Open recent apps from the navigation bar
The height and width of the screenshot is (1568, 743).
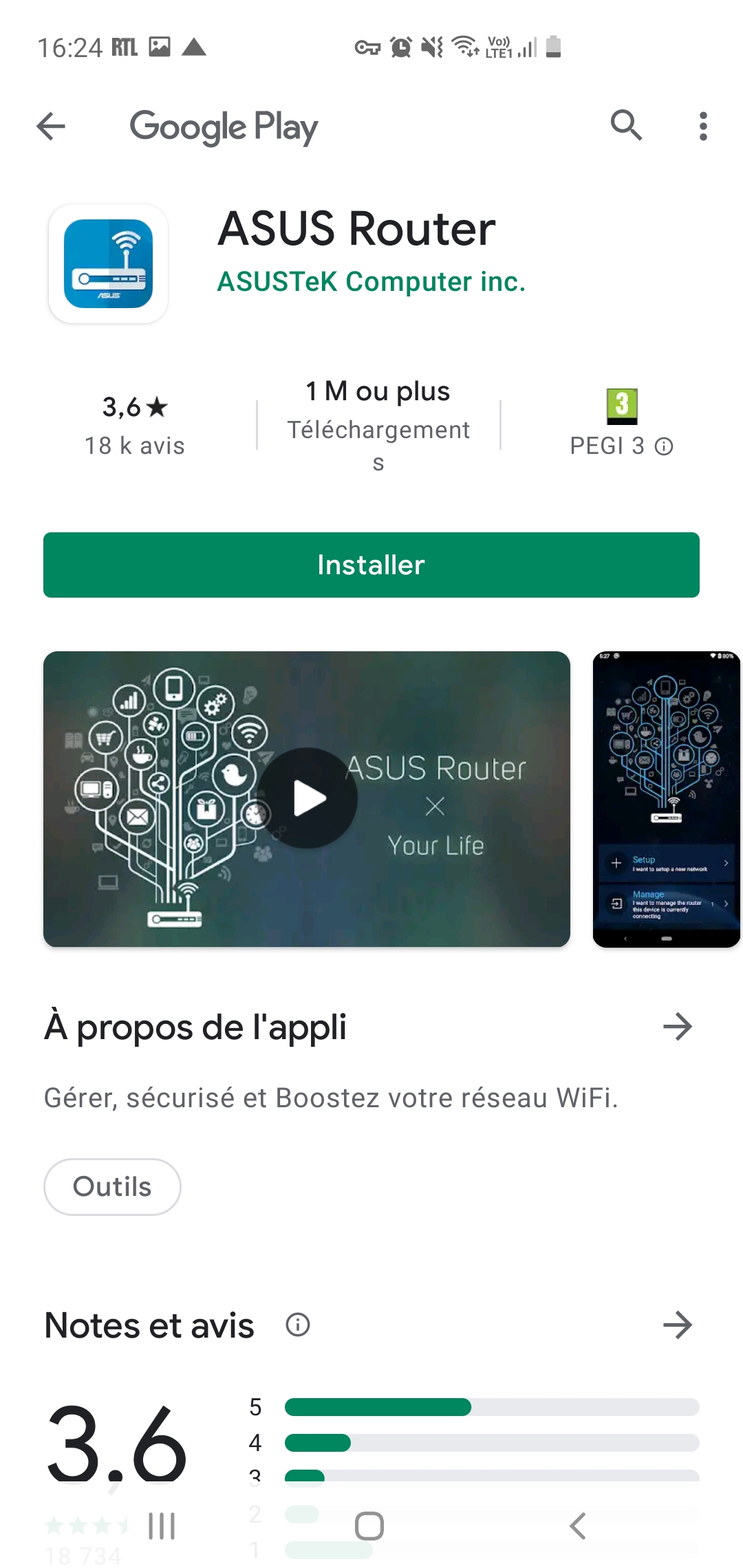click(162, 1526)
